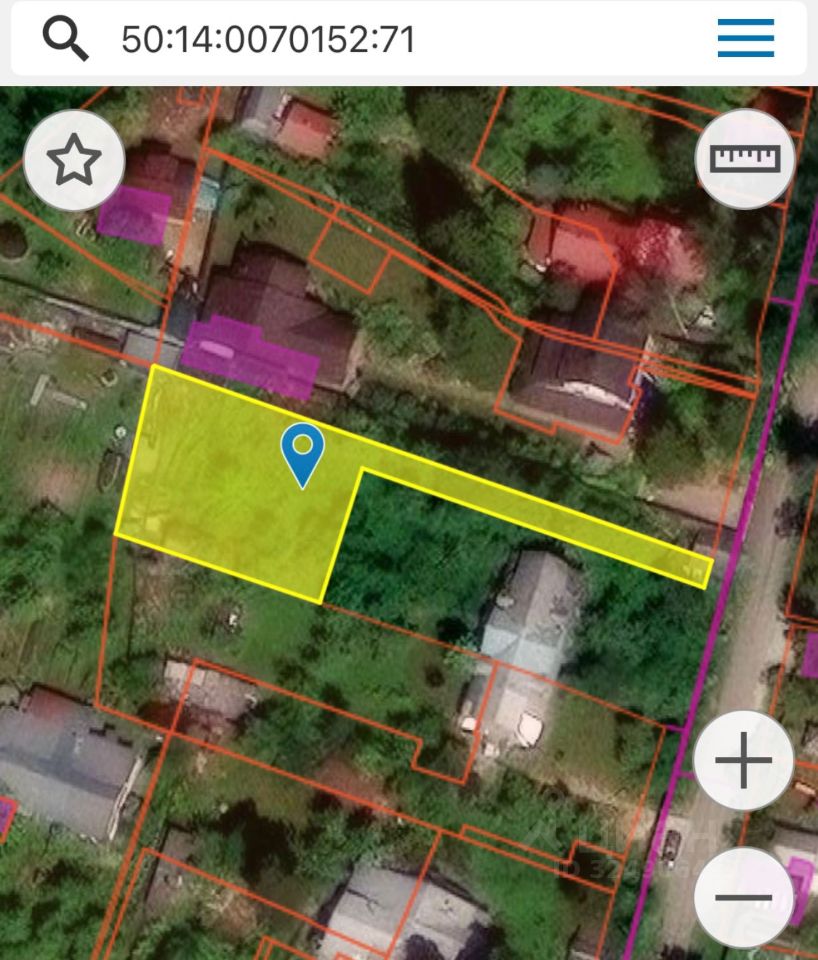Zoom in the map

coord(744,760)
